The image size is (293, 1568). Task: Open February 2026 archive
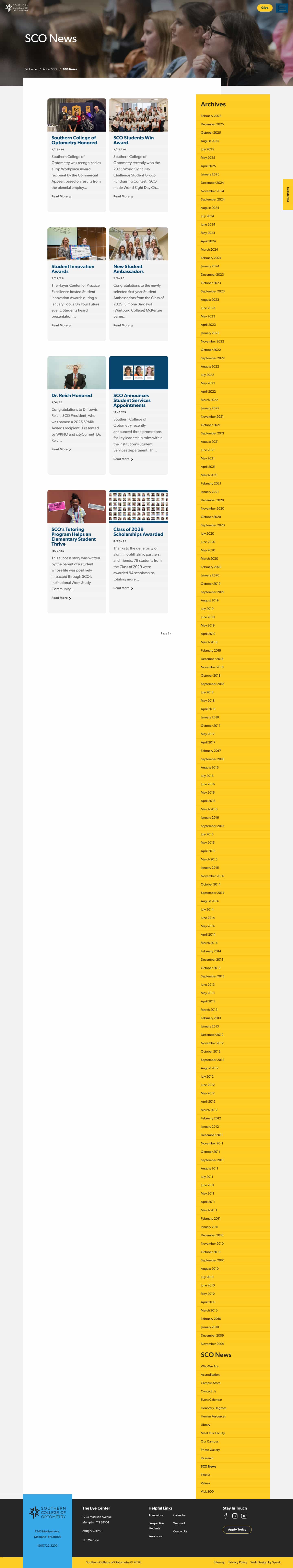click(211, 116)
